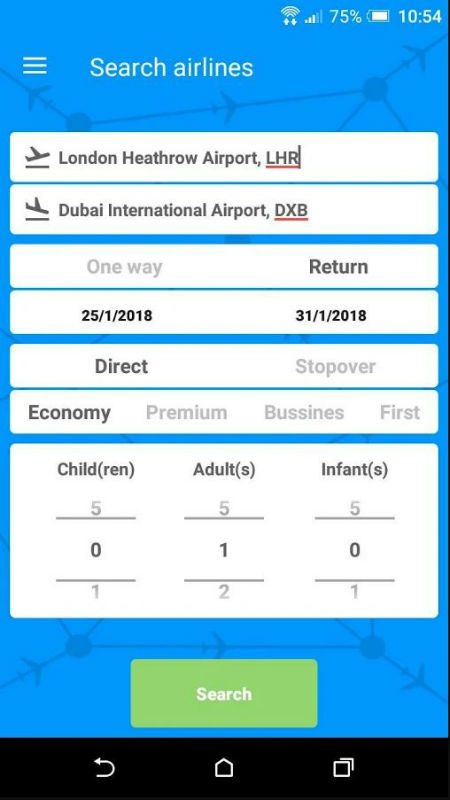Switch trip type to One way
This screenshot has width=450, height=800.
(x=124, y=267)
